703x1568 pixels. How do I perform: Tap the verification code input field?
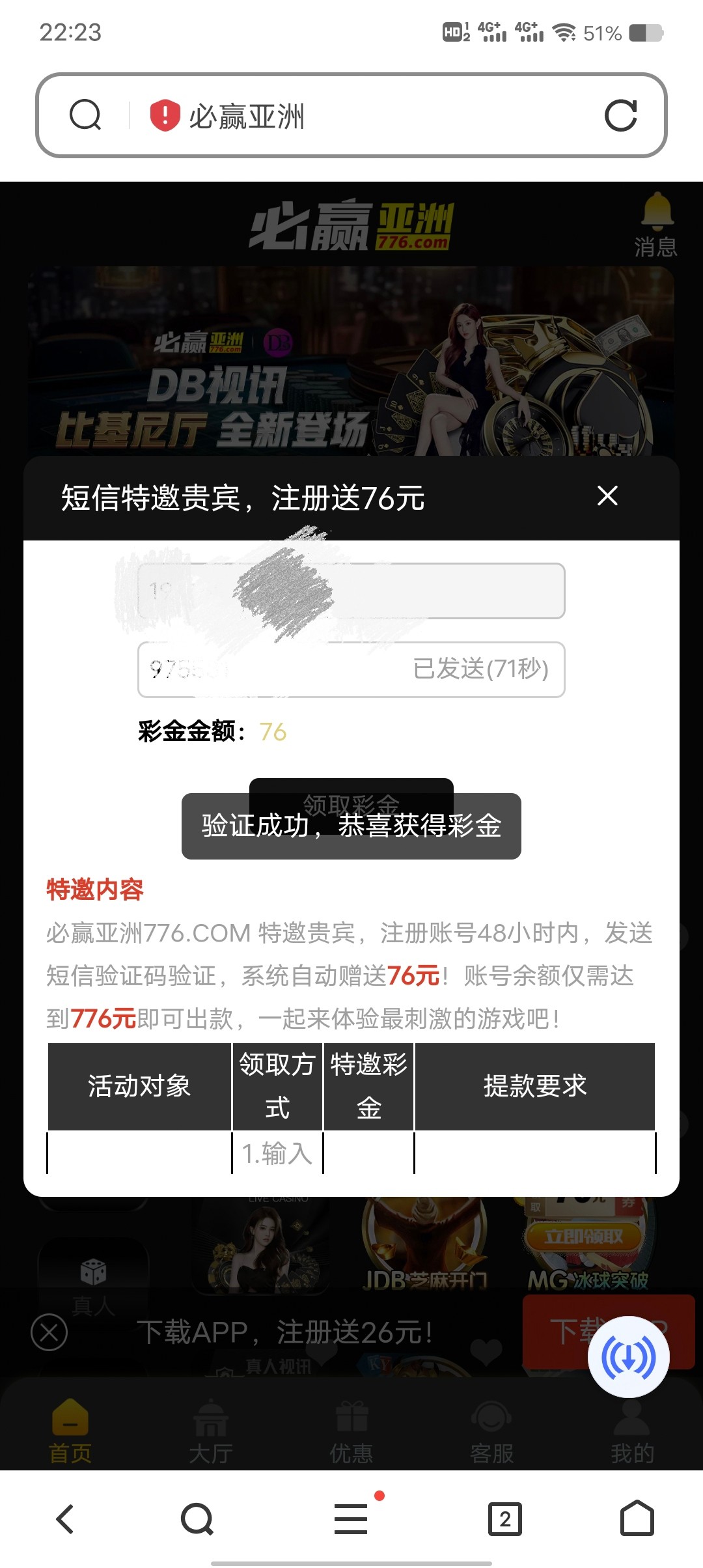pyautogui.click(x=273, y=669)
